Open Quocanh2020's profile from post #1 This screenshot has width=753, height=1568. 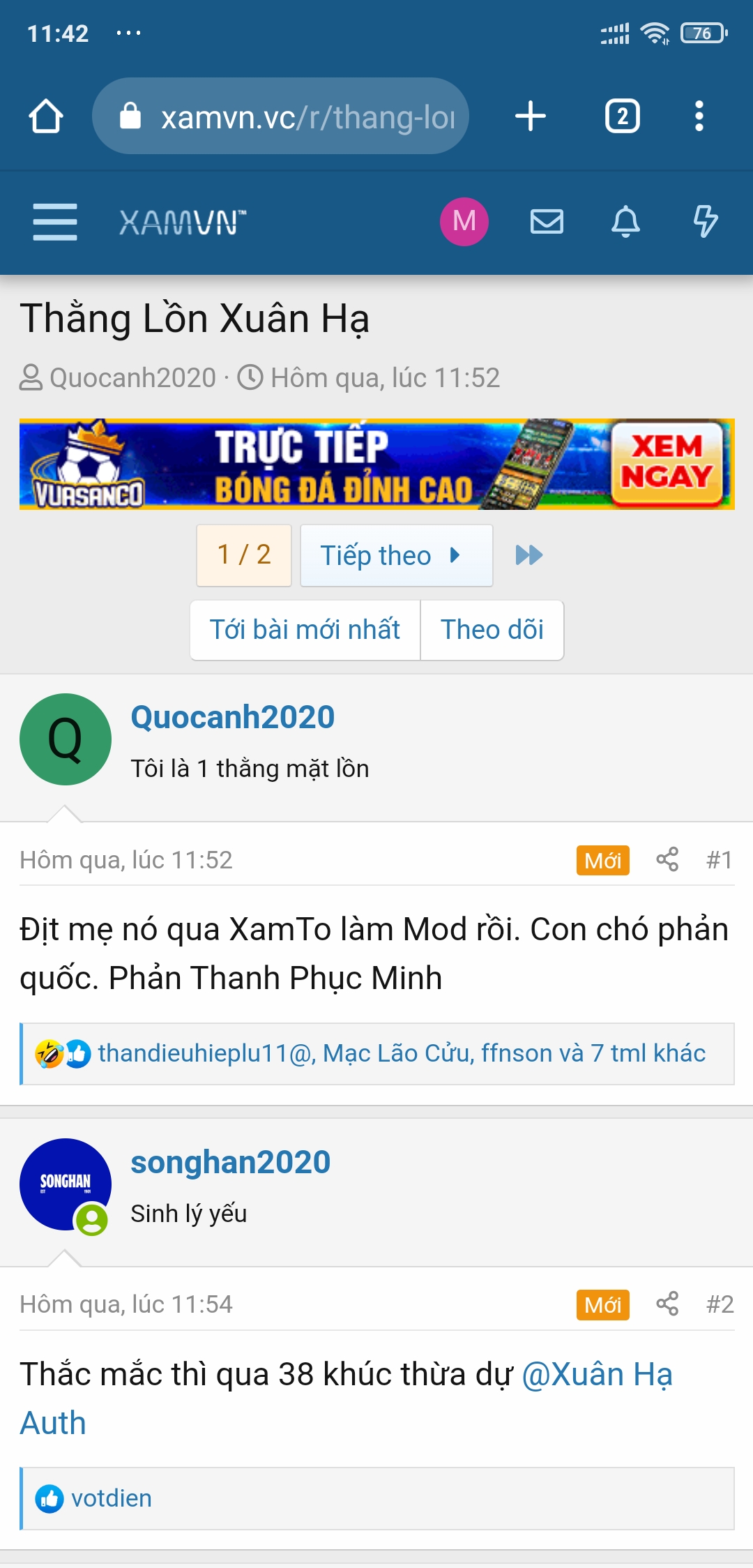coord(232,717)
